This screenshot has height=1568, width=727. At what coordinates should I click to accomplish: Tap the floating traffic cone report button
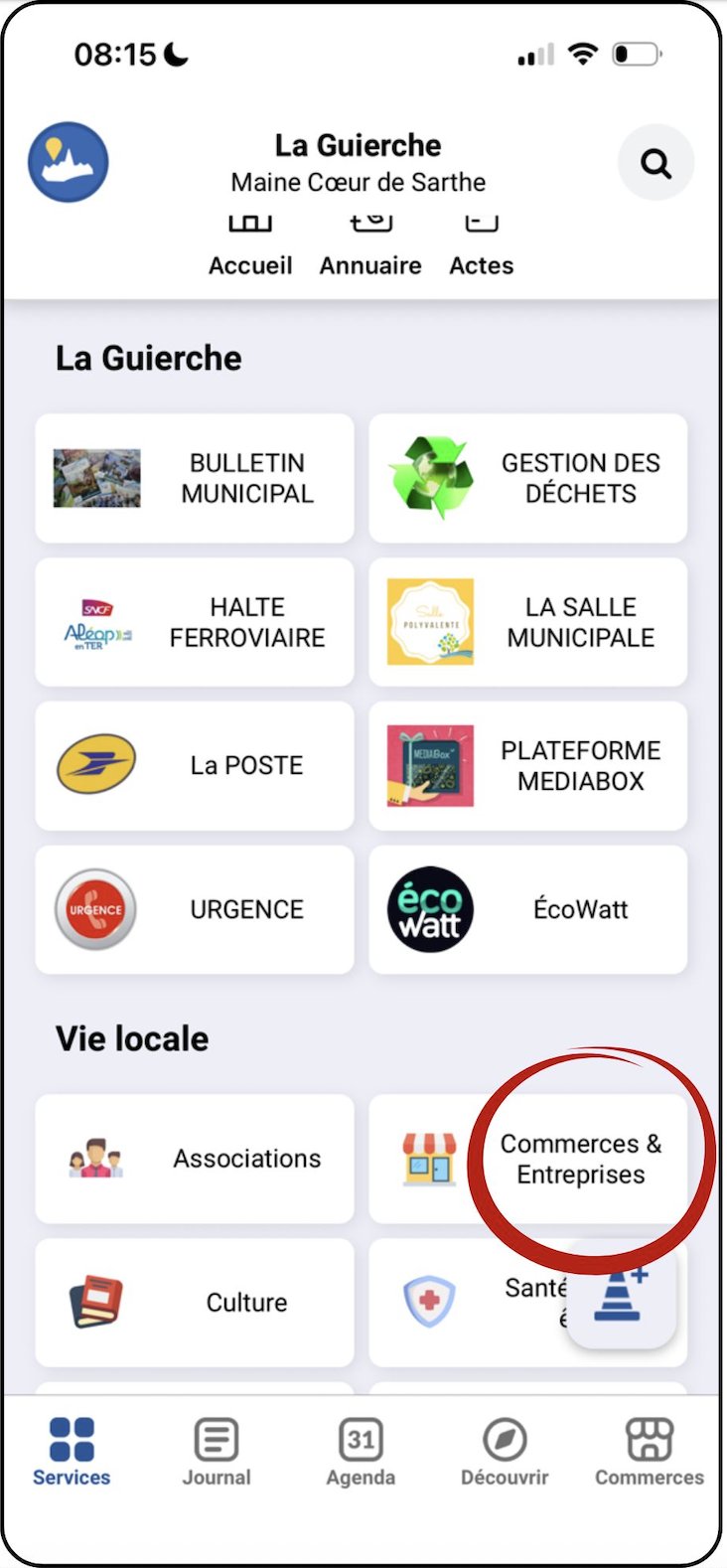pos(622,1294)
